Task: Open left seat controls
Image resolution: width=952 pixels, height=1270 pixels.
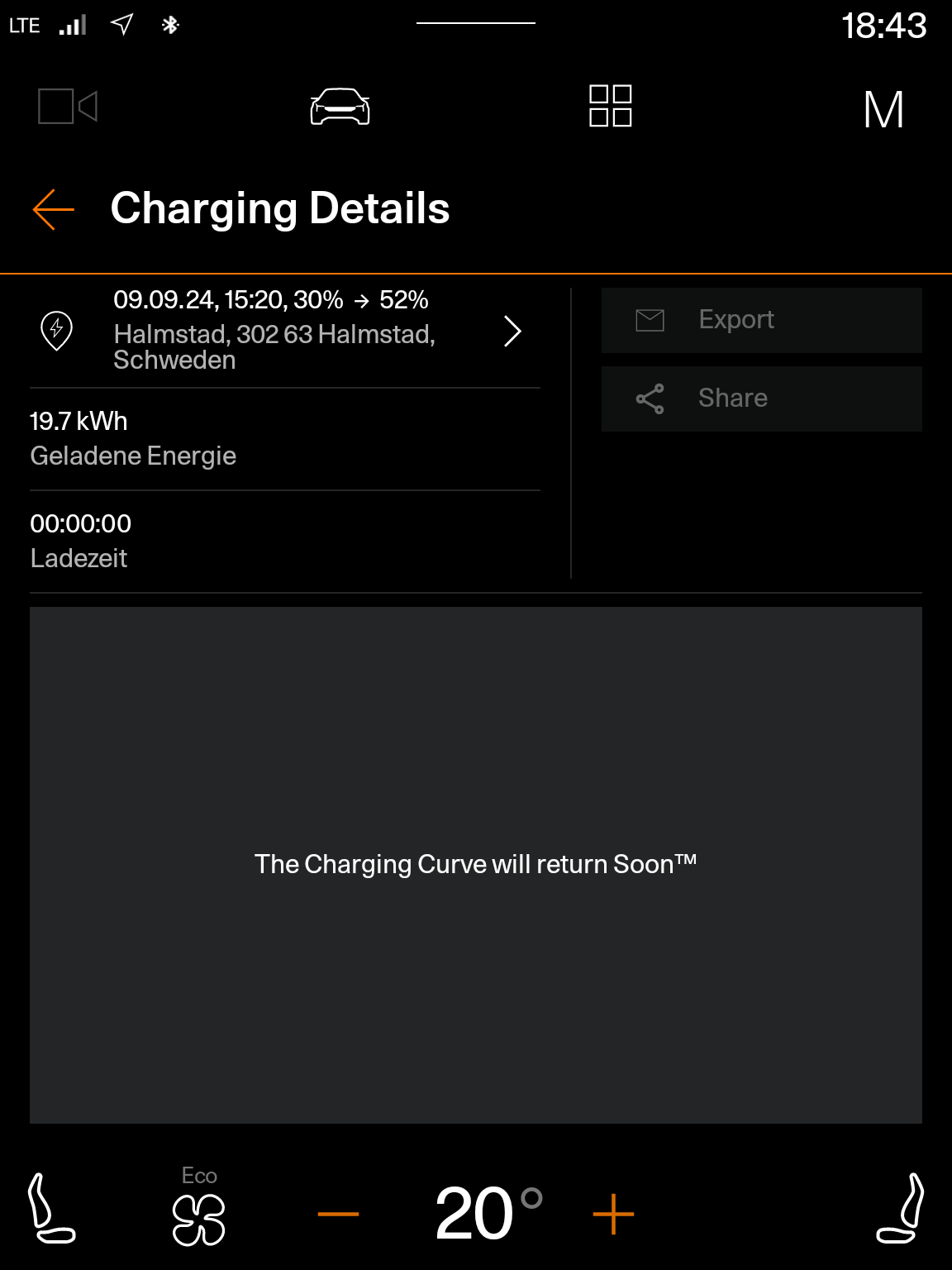Action: click(51, 1208)
